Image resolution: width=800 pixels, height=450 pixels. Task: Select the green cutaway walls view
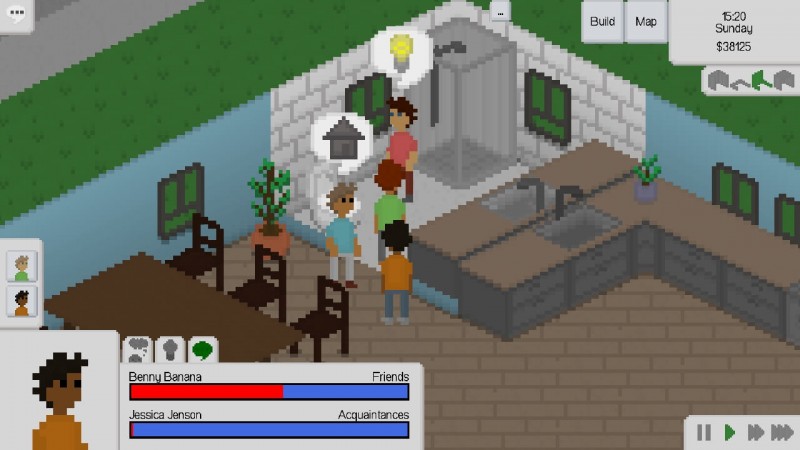tap(761, 80)
